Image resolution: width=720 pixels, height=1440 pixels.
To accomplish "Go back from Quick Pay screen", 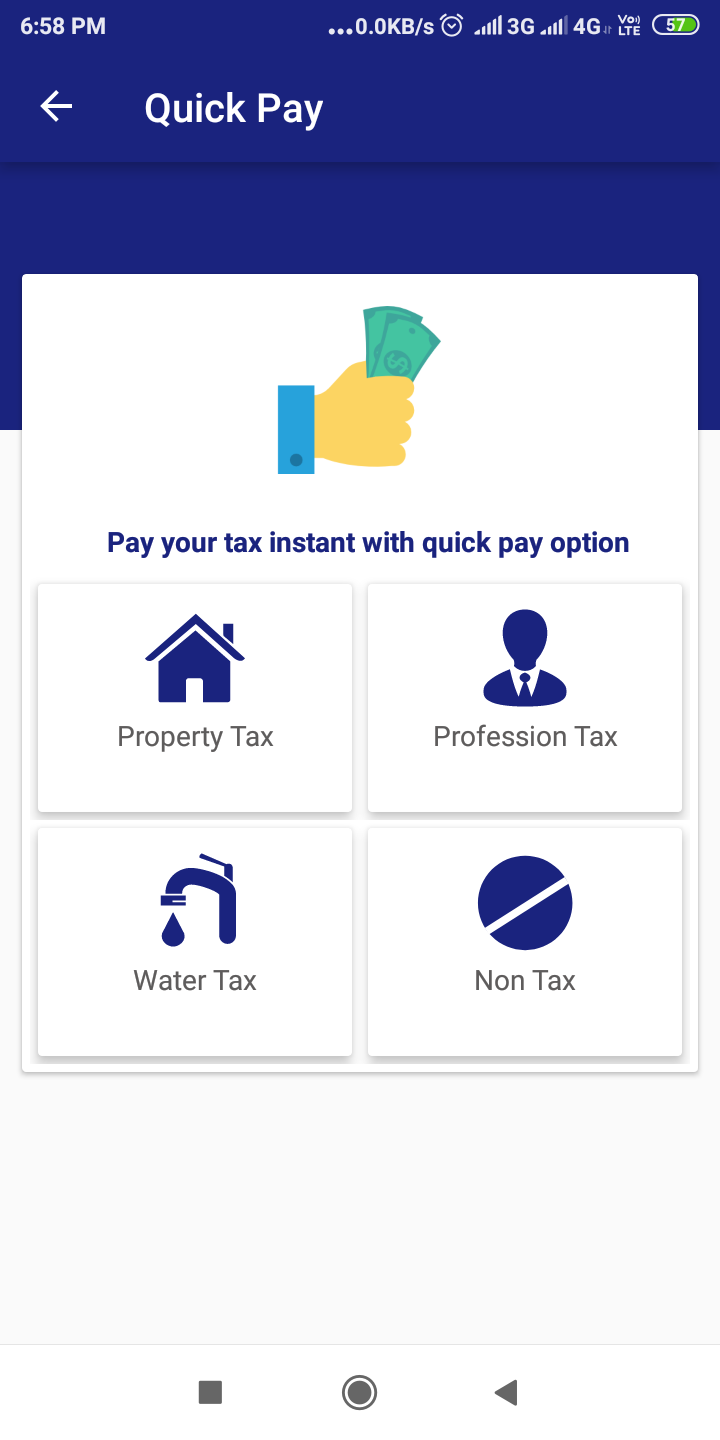I will [x=56, y=107].
